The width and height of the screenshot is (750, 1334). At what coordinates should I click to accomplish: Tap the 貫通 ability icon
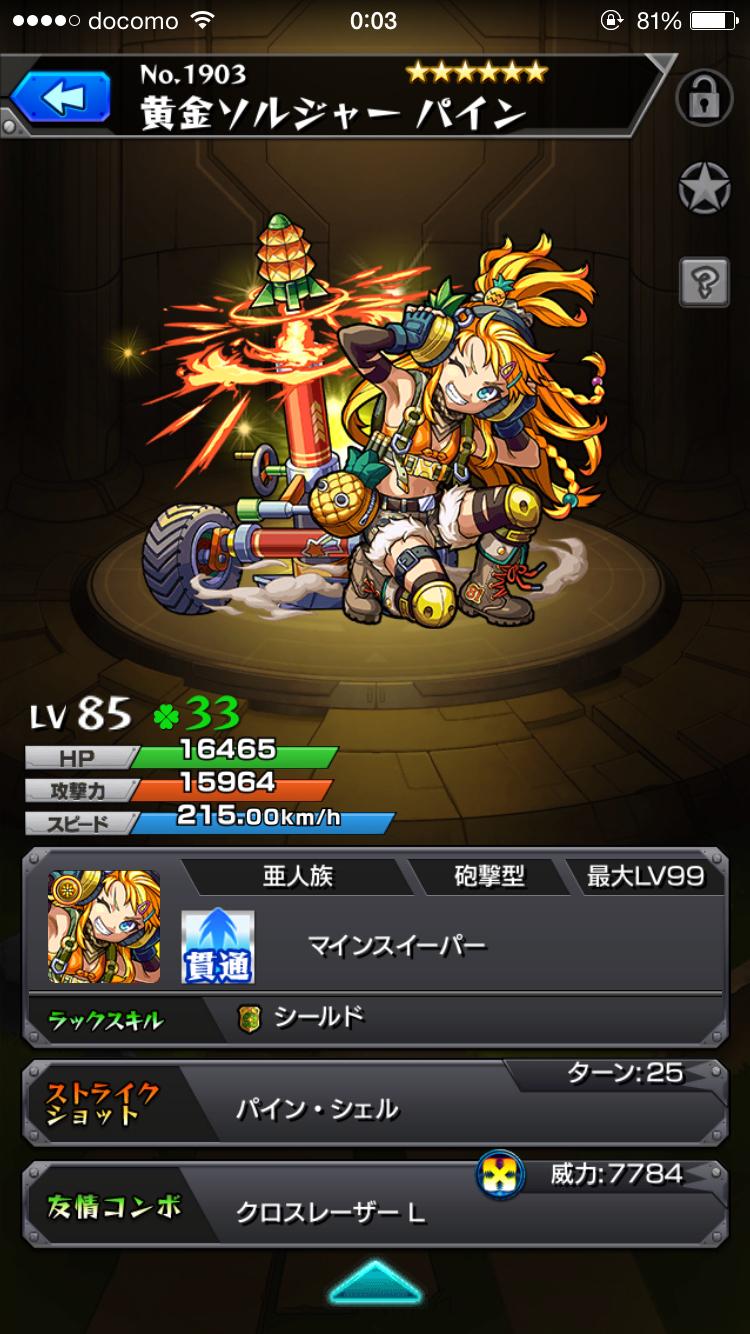pyautogui.click(x=217, y=945)
